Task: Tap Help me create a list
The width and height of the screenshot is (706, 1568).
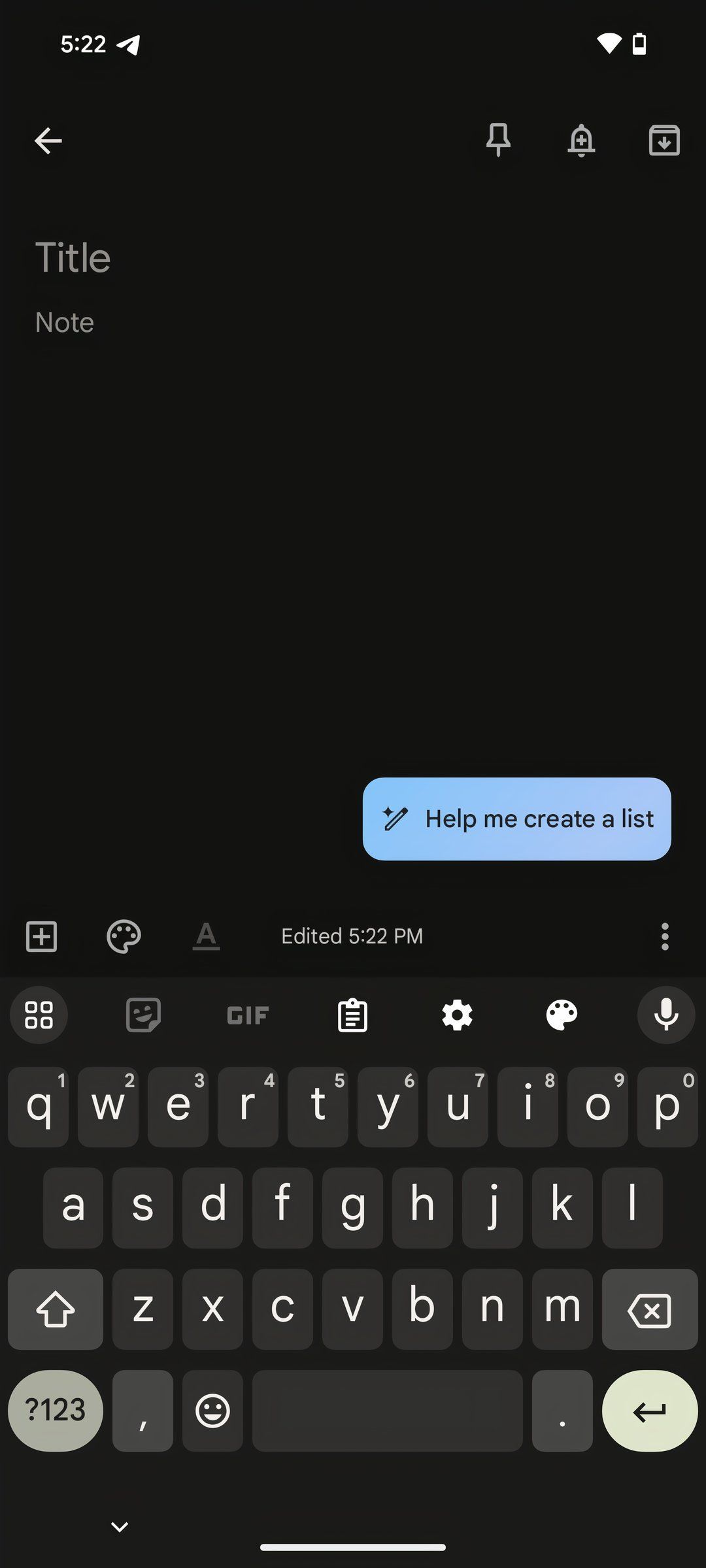Action: coord(516,819)
